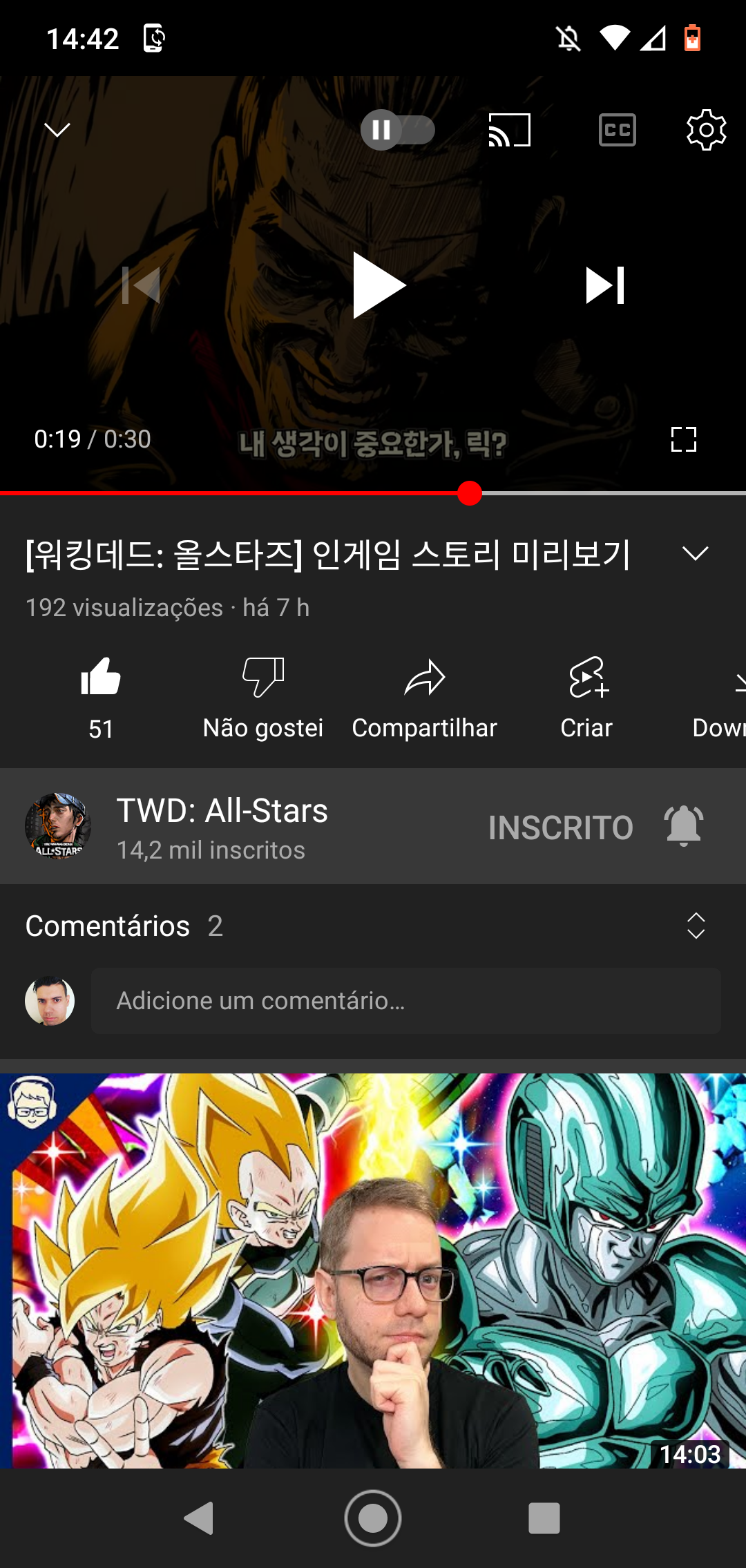Skip to the next video
746x1568 pixels.
tap(604, 285)
